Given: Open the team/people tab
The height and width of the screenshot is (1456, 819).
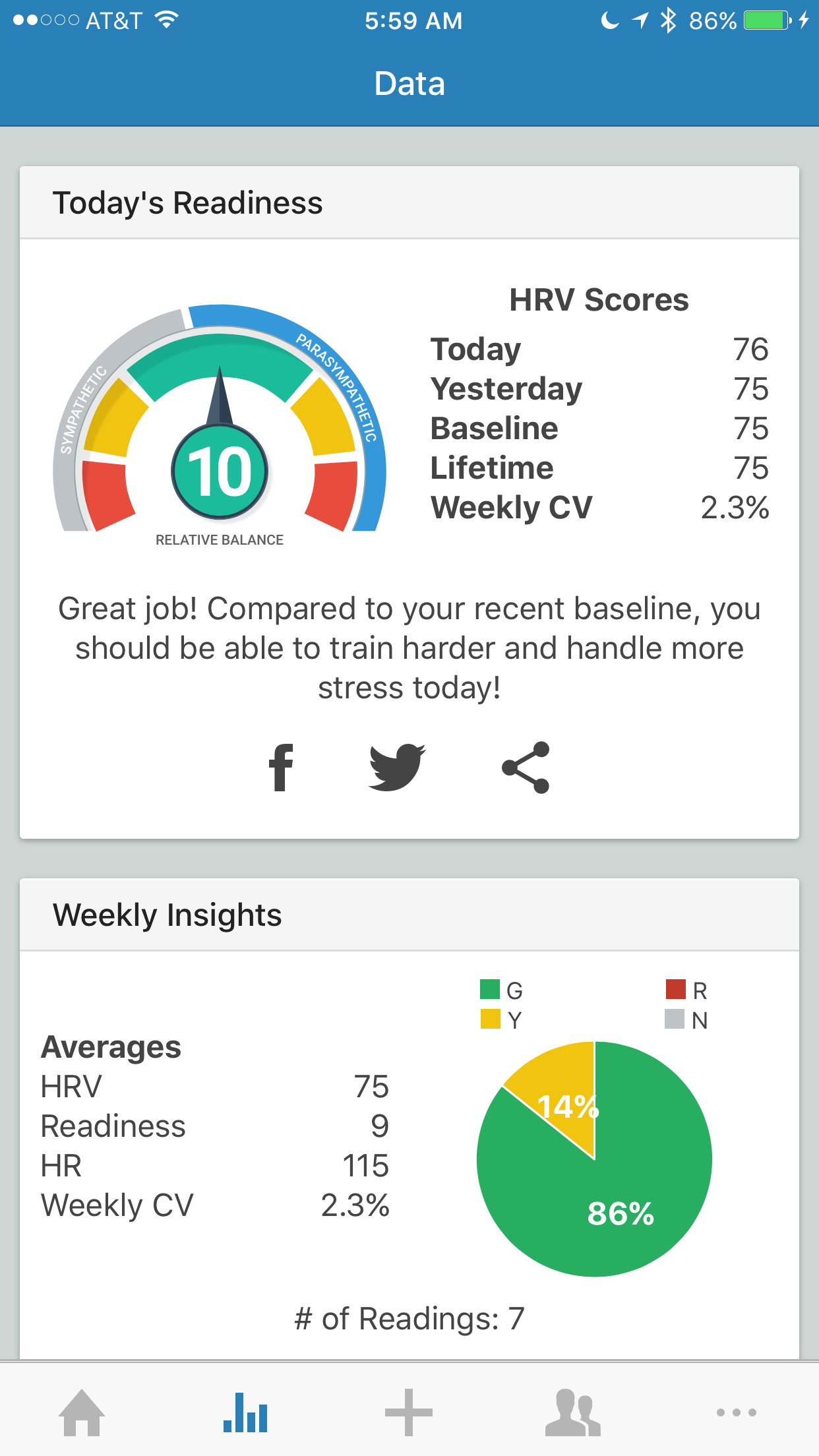Looking at the screenshot, I should (x=572, y=1412).
